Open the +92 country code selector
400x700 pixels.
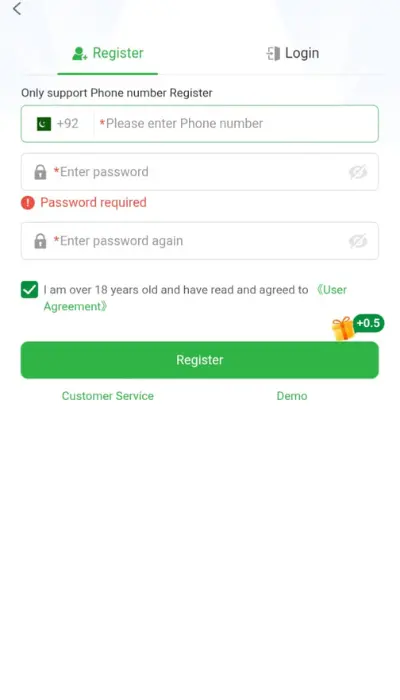pyautogui.click(x=58, y=124)
